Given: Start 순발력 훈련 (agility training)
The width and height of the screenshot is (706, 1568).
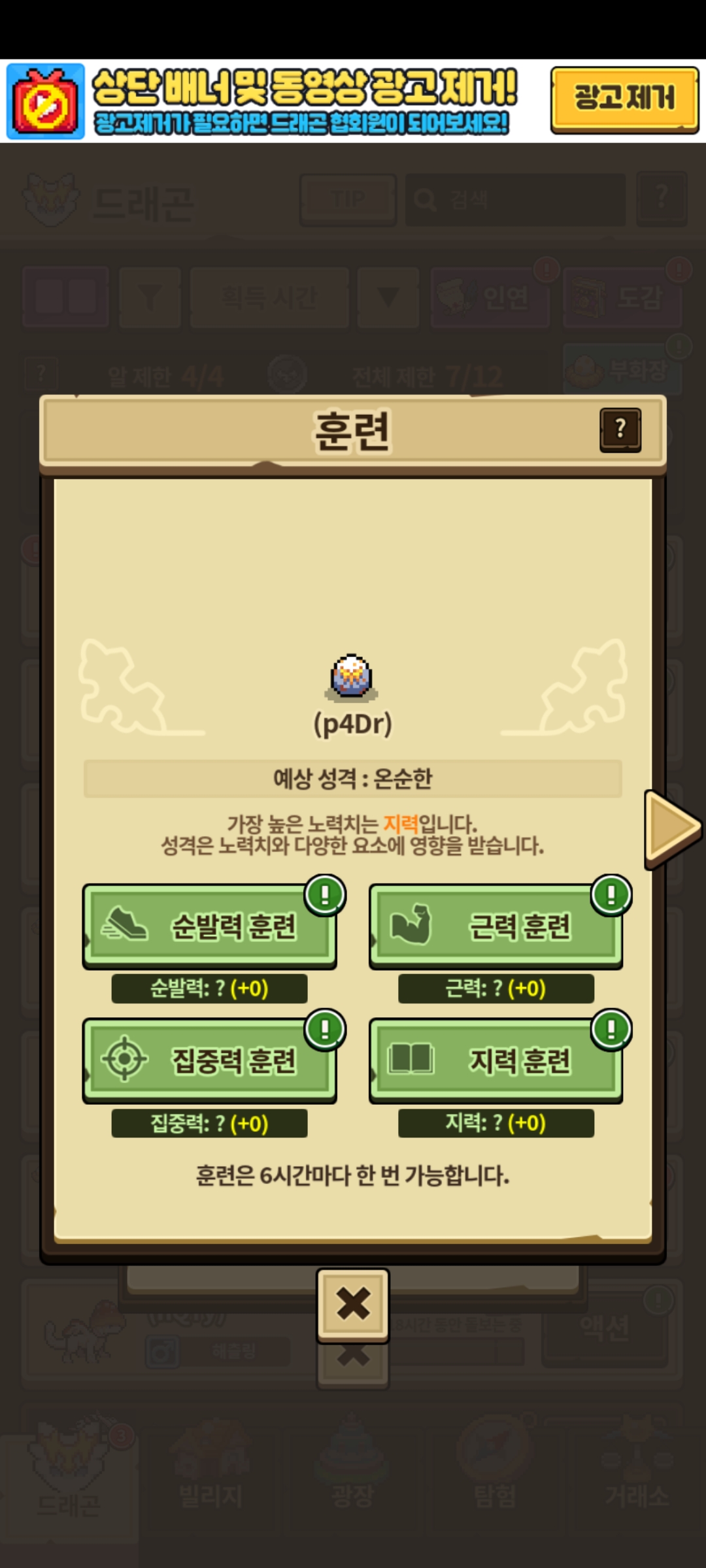Looking at the screenshot, I should [209, 925].
